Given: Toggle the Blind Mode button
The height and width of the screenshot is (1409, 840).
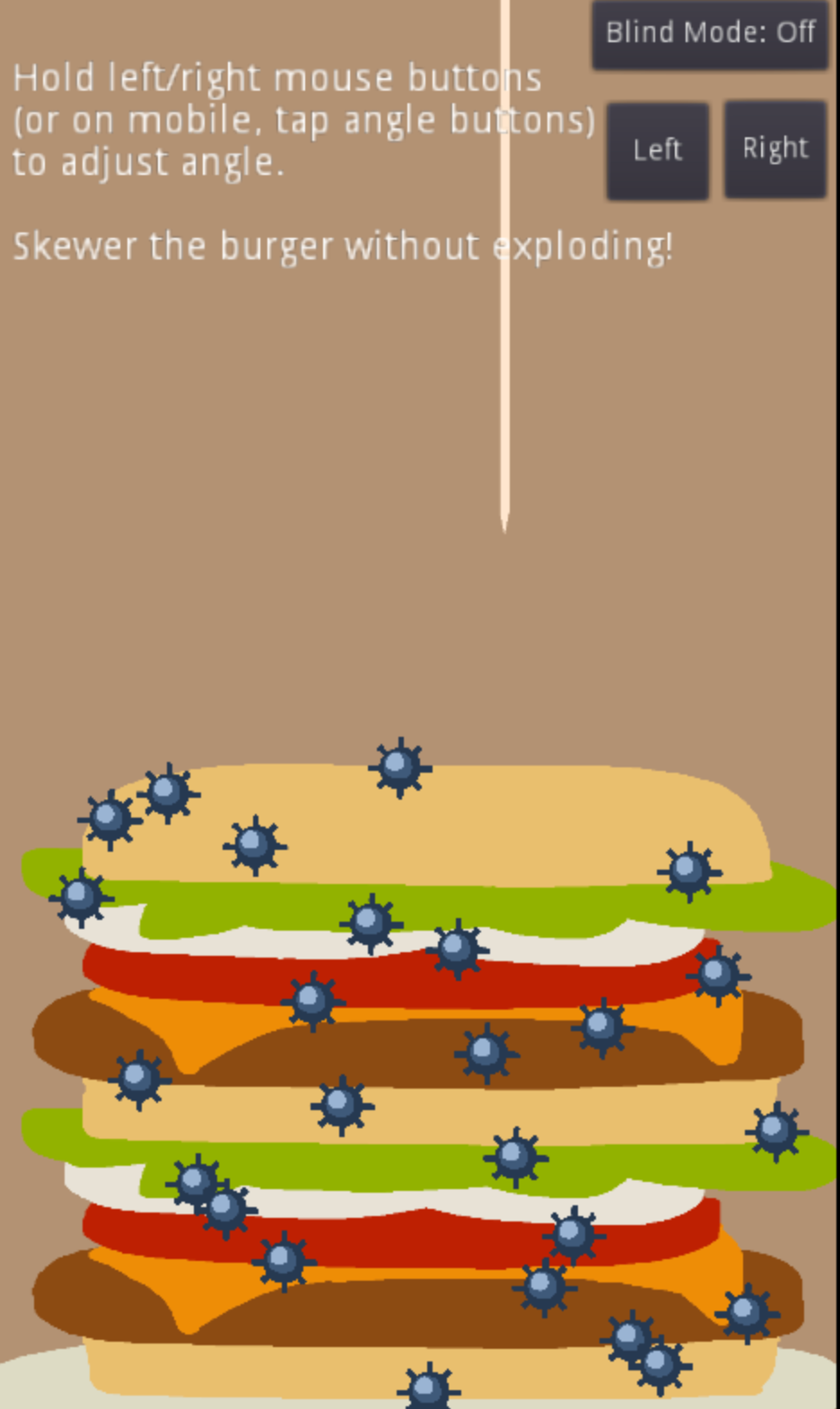Looking at the screenshot, I should 709,34.
